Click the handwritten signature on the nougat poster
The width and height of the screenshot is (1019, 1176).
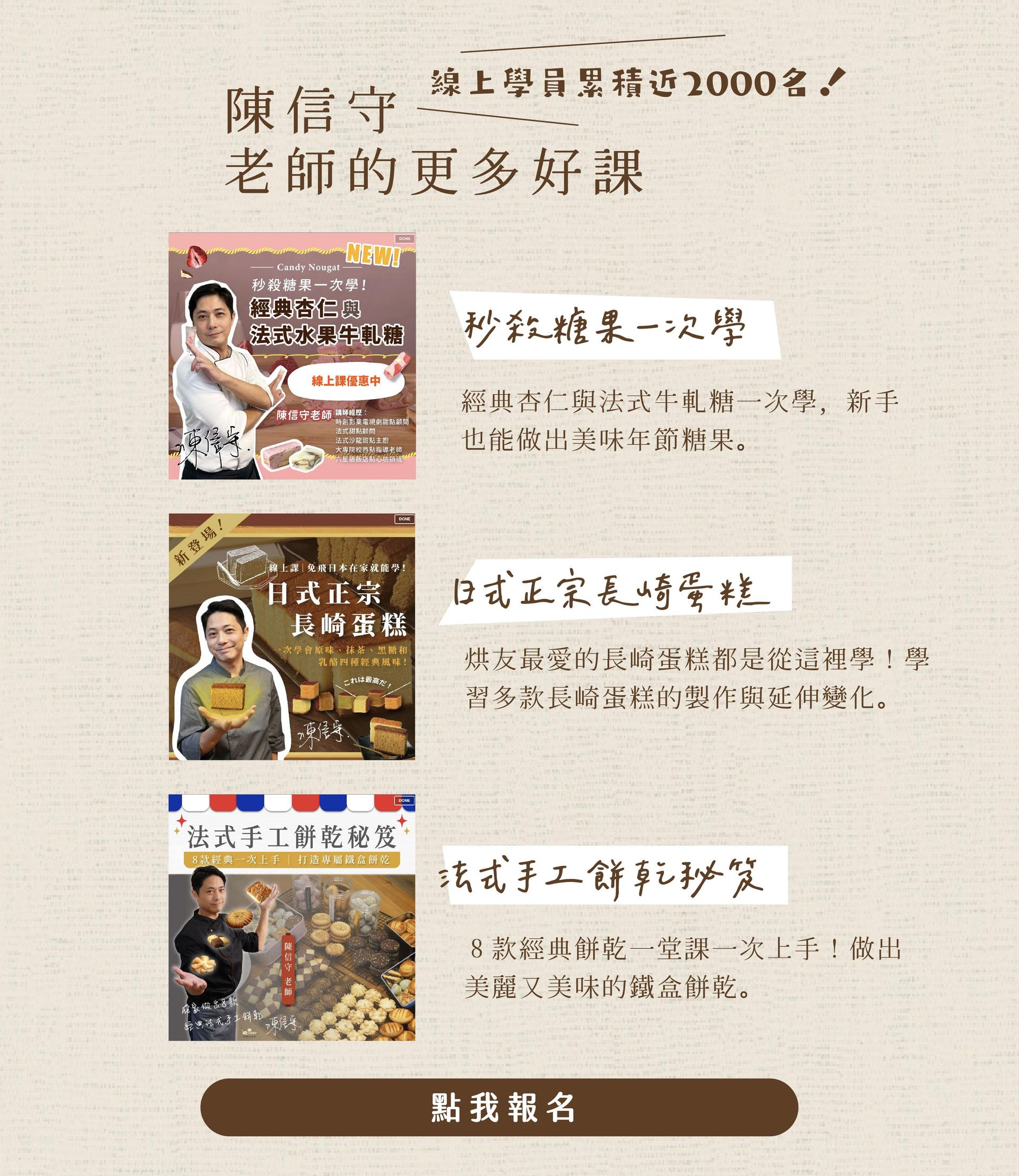pos(210,447)
